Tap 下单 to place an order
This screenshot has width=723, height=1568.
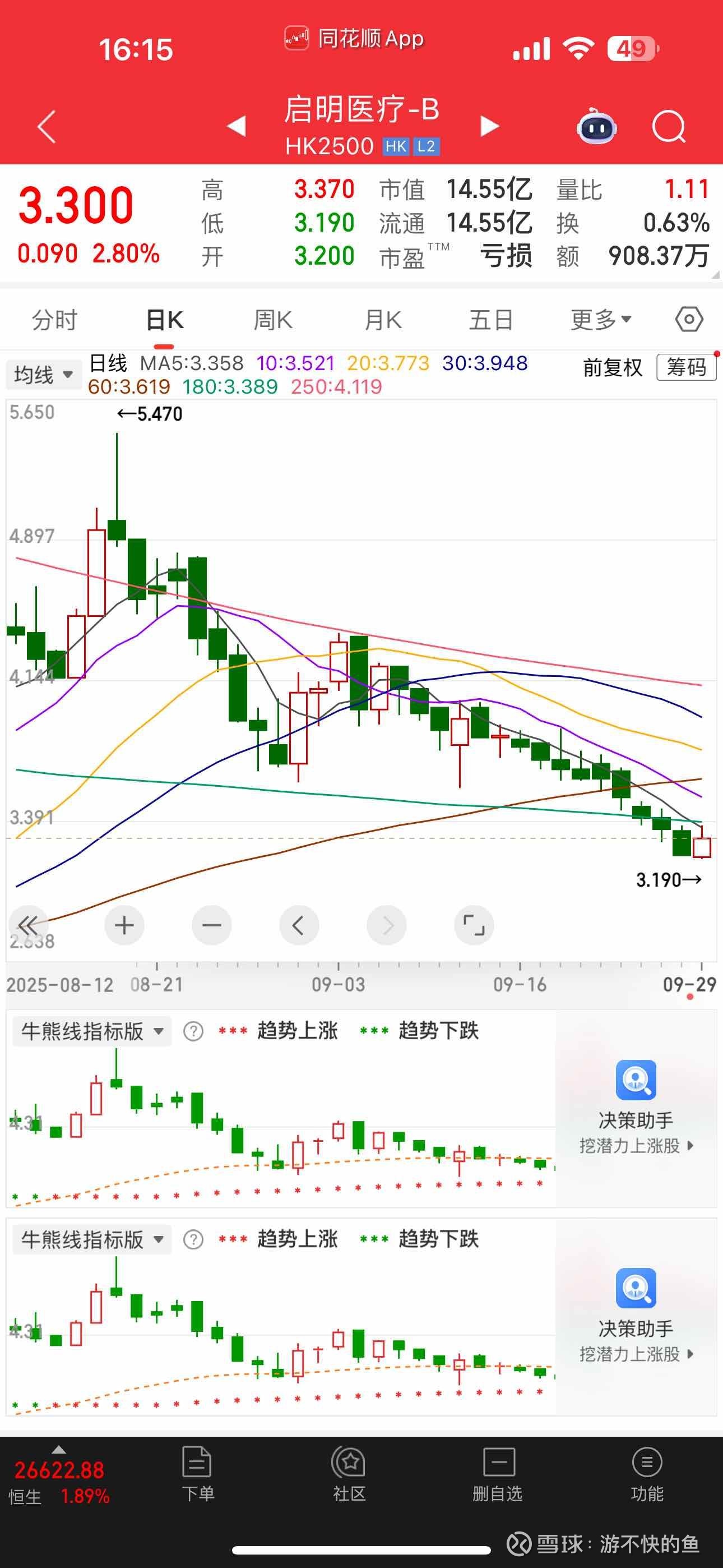click(x=197, y=1474)
